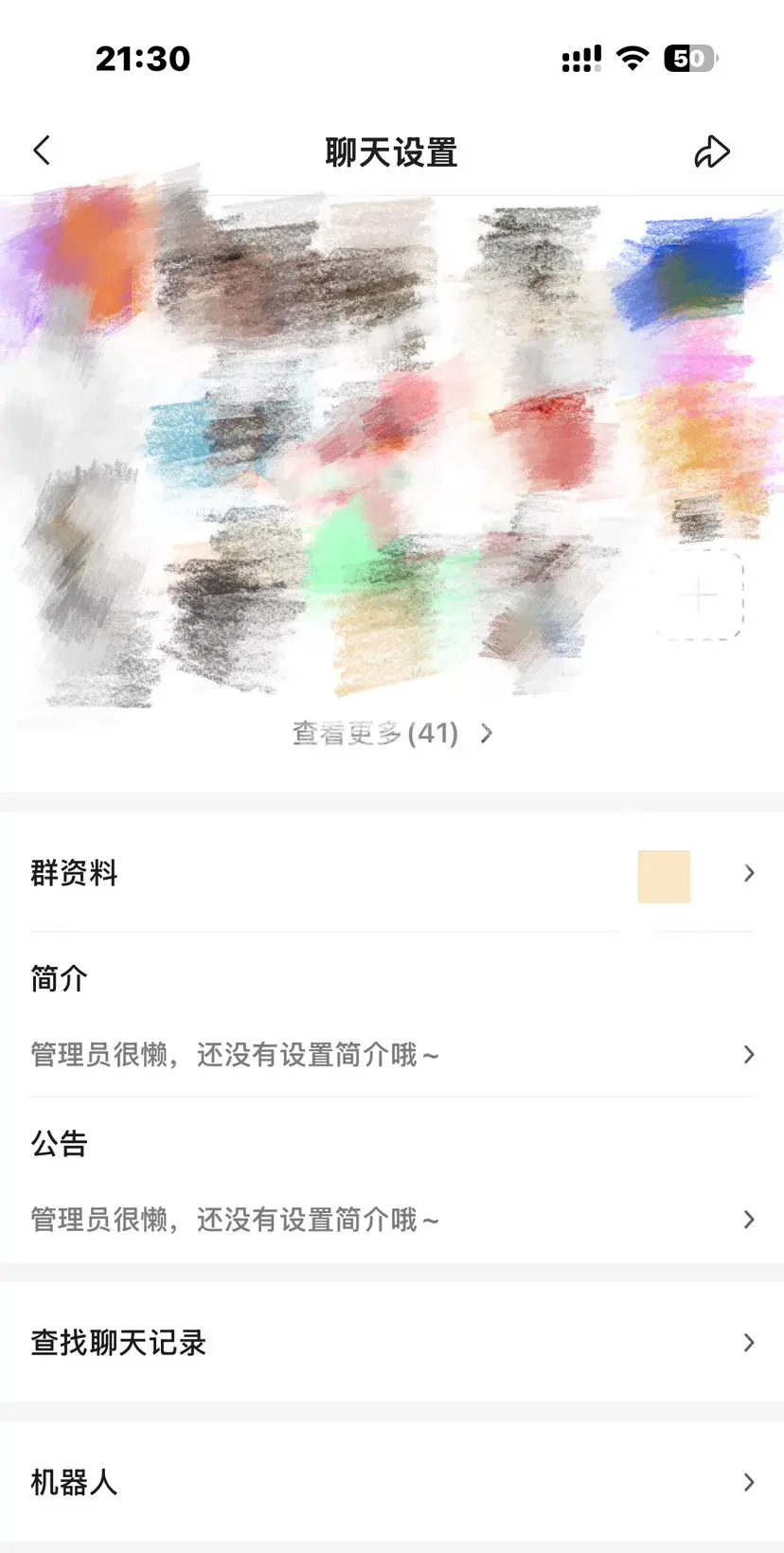Viewport: 784px width, 1553px height.
Task: Open 公告 section heading
Action: (x=59, y=1143)
